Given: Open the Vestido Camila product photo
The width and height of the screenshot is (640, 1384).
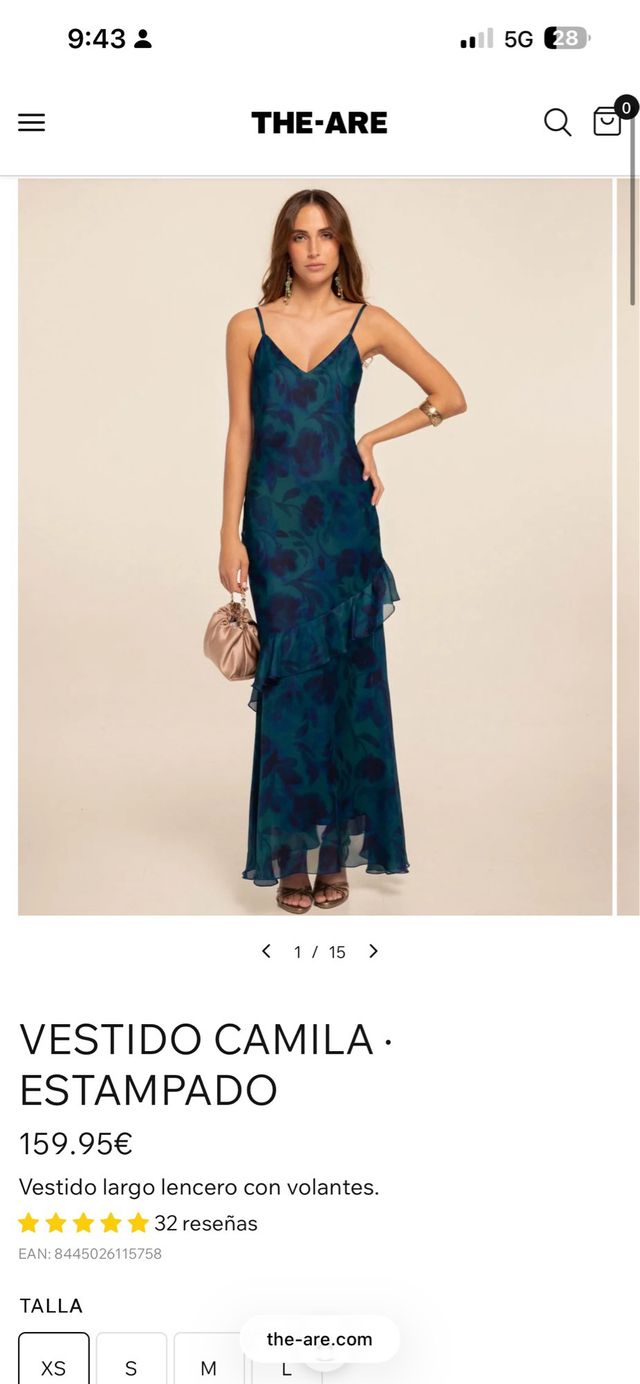Looking at the screenshot, I should point(315,545).
